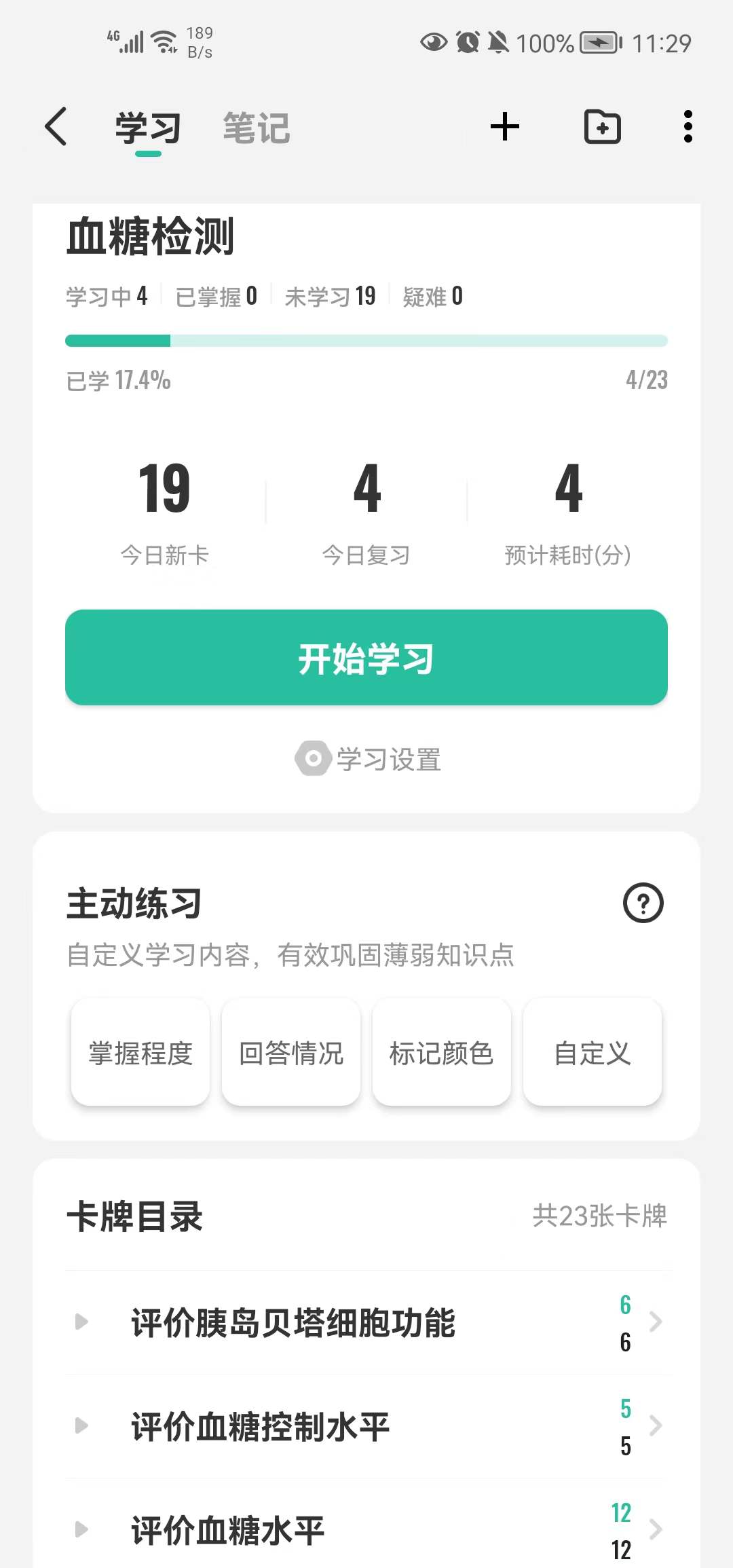733x1568 pixels.
Task: Select the 标记颜色 practice option
Action: (x=442, y=1053)
